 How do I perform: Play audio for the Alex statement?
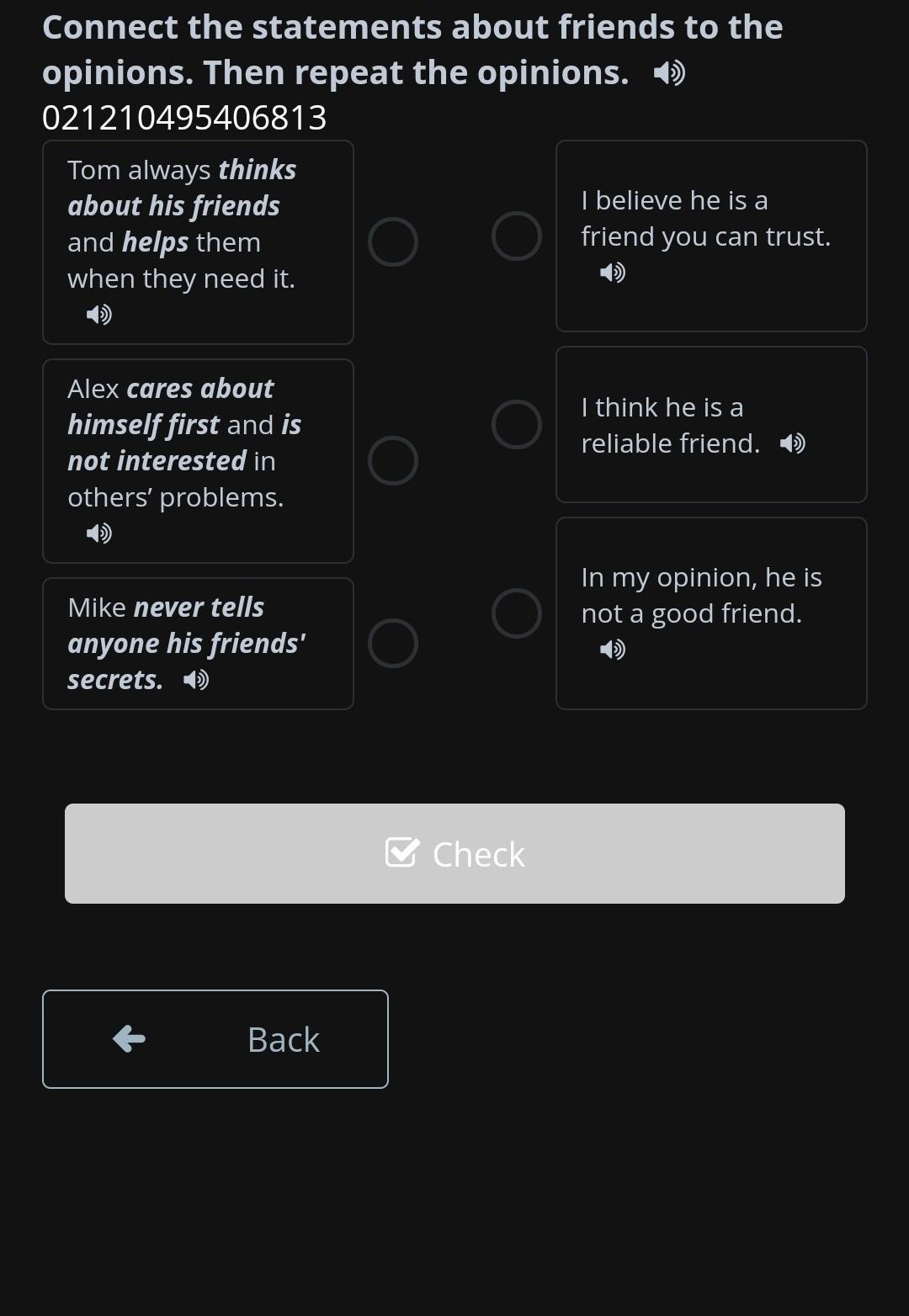point(99,533)
